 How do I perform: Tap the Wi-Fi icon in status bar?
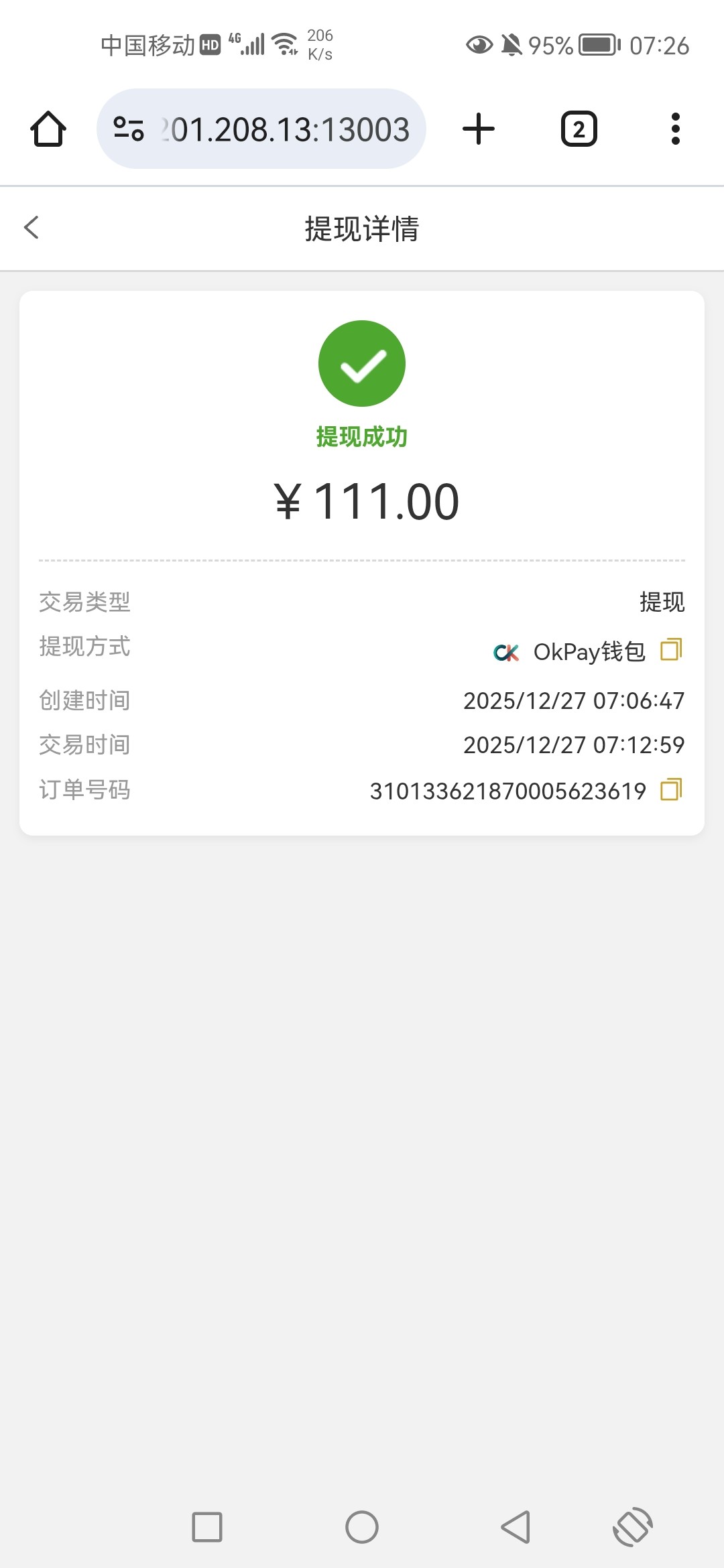tap(284, 42)
